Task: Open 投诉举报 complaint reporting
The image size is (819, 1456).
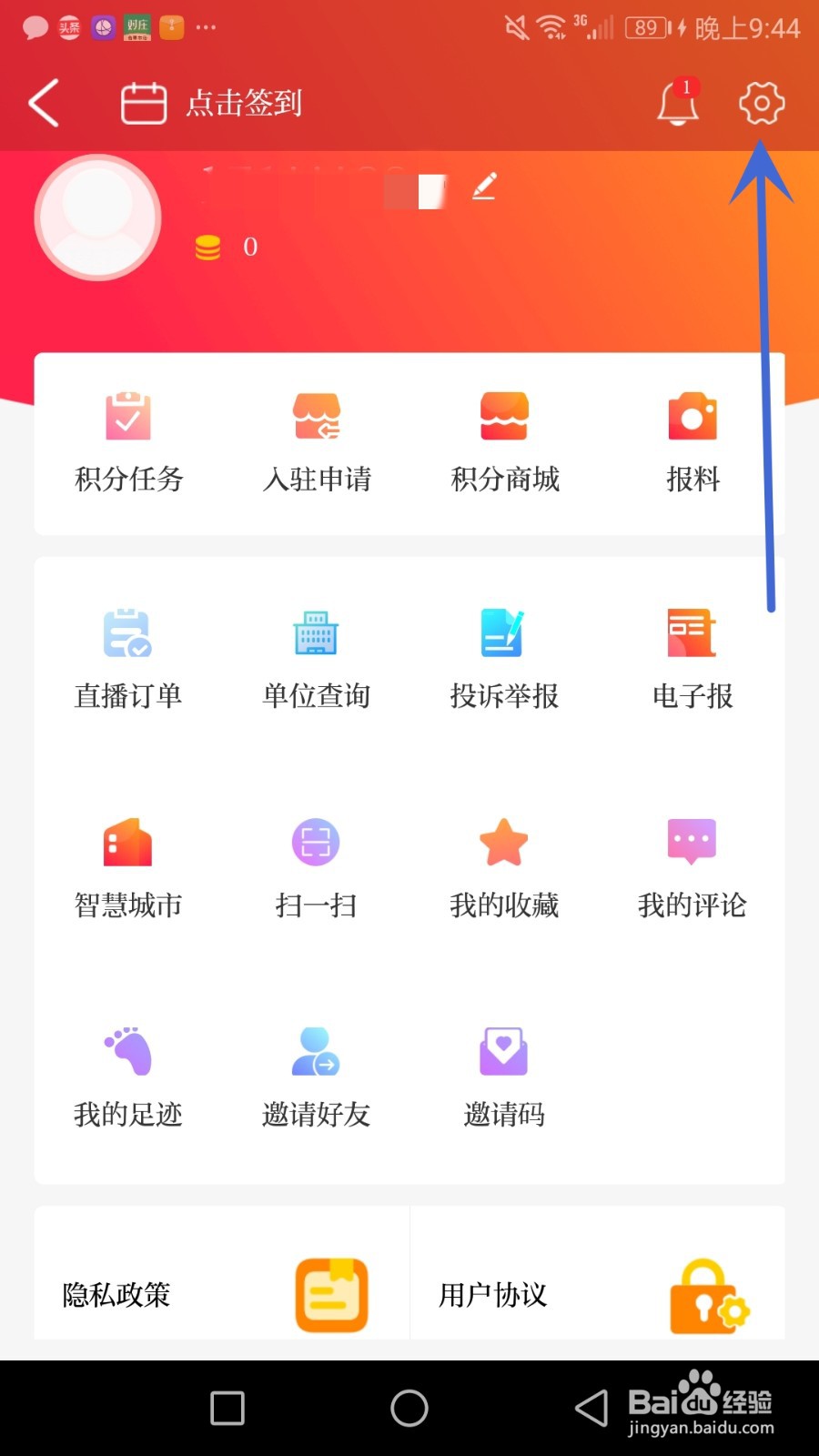Action: pos(503,660)
